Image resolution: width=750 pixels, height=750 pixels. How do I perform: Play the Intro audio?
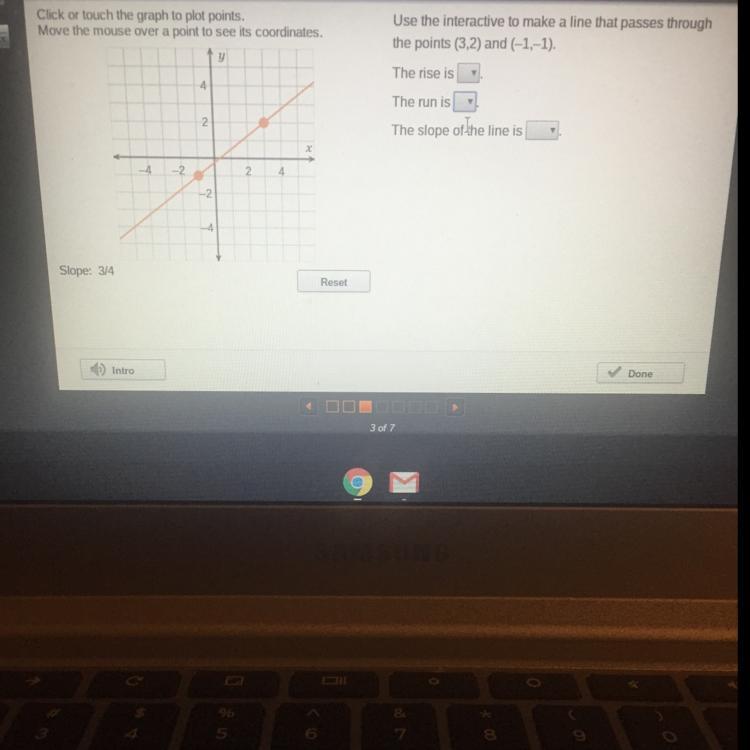[122, 370]
